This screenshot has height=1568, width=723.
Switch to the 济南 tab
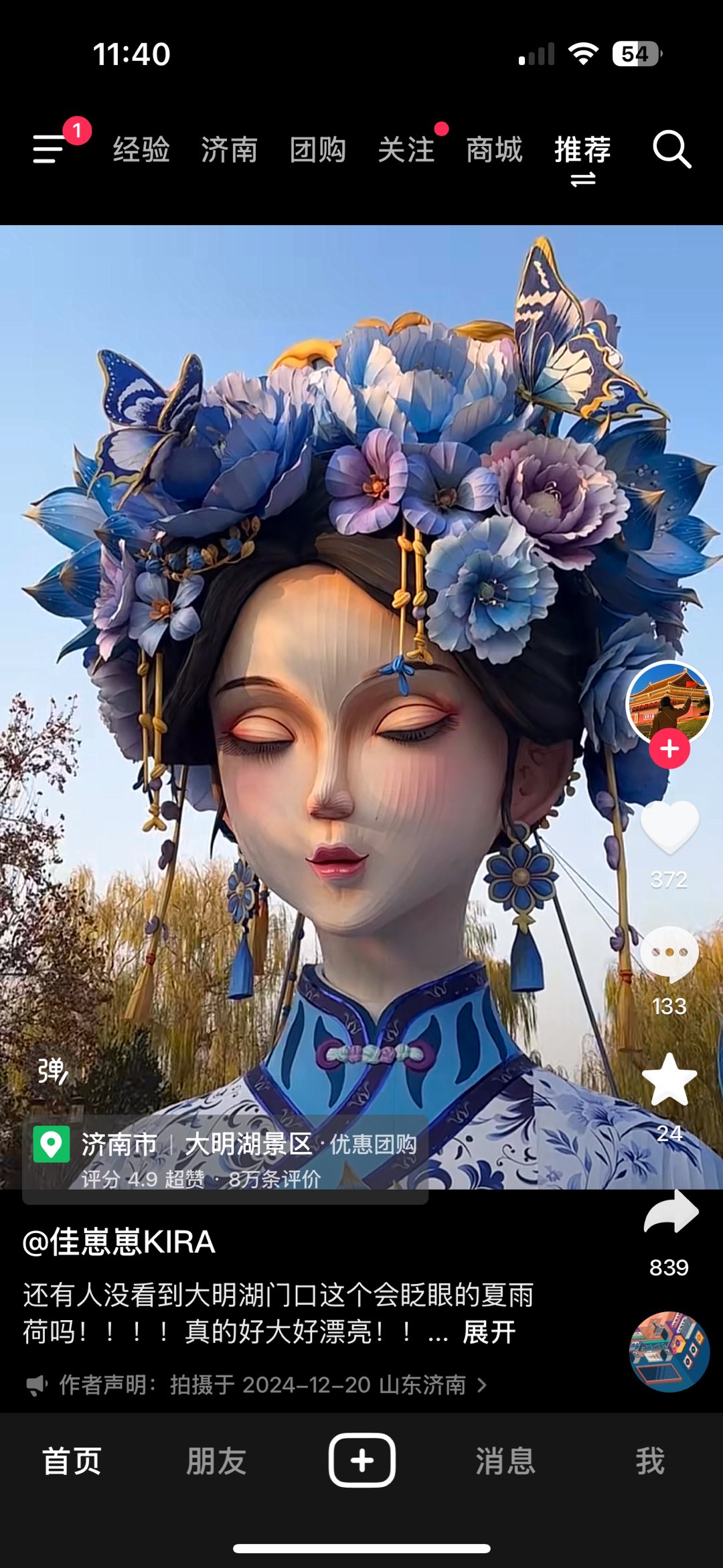230,149
